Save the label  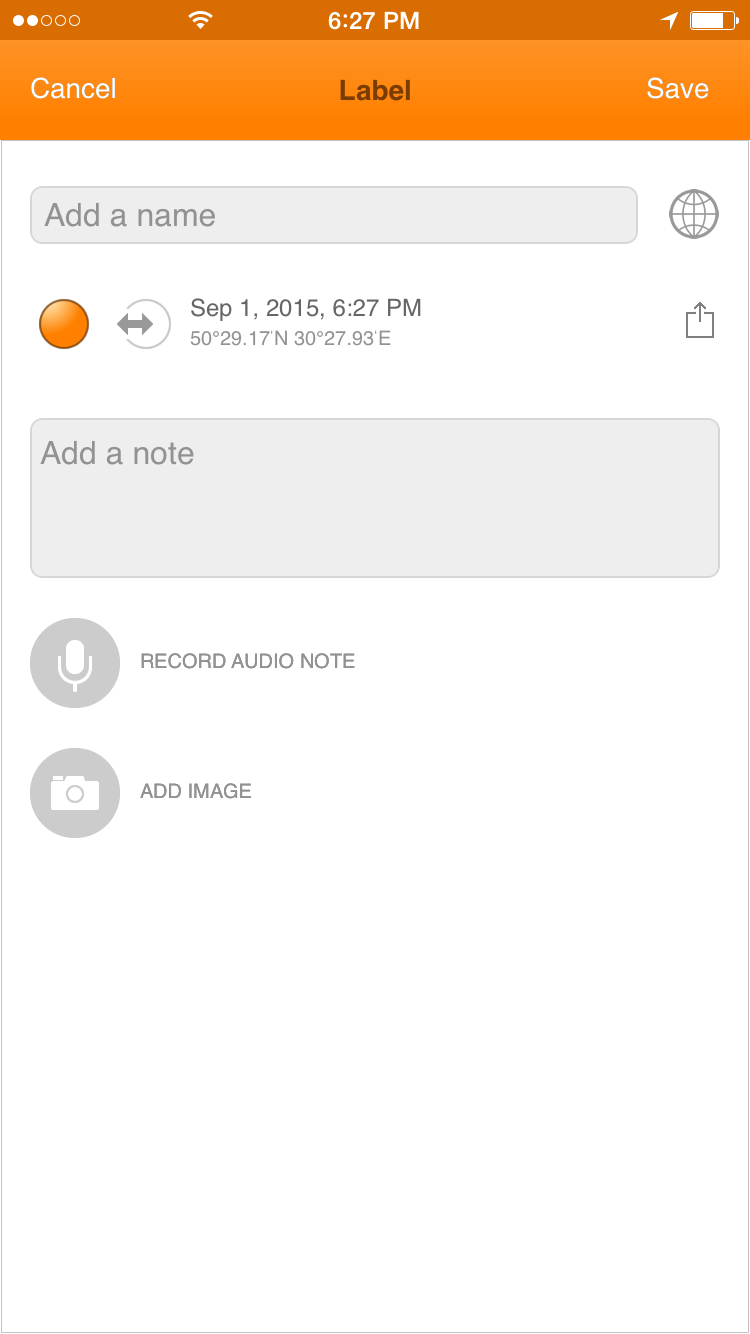click(x=677, y=89)
